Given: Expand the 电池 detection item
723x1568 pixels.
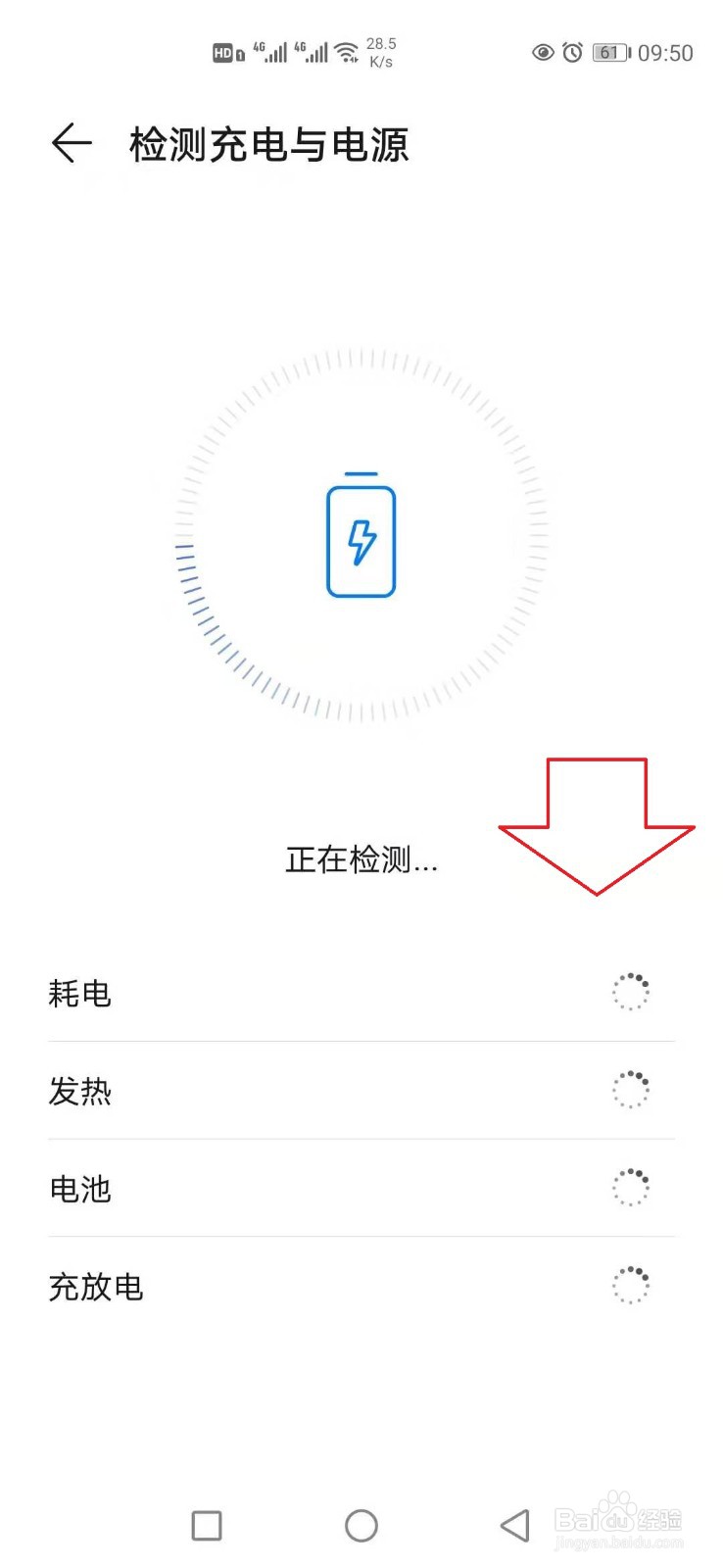Looking at the screenshot, I should [x=361, y=1188].
